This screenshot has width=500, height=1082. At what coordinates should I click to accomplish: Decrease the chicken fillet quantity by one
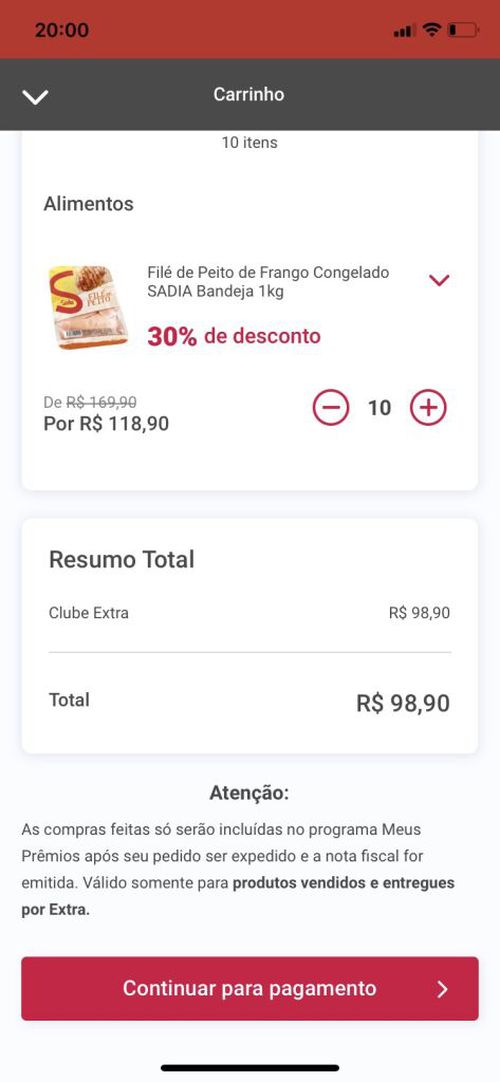point(331,408)
